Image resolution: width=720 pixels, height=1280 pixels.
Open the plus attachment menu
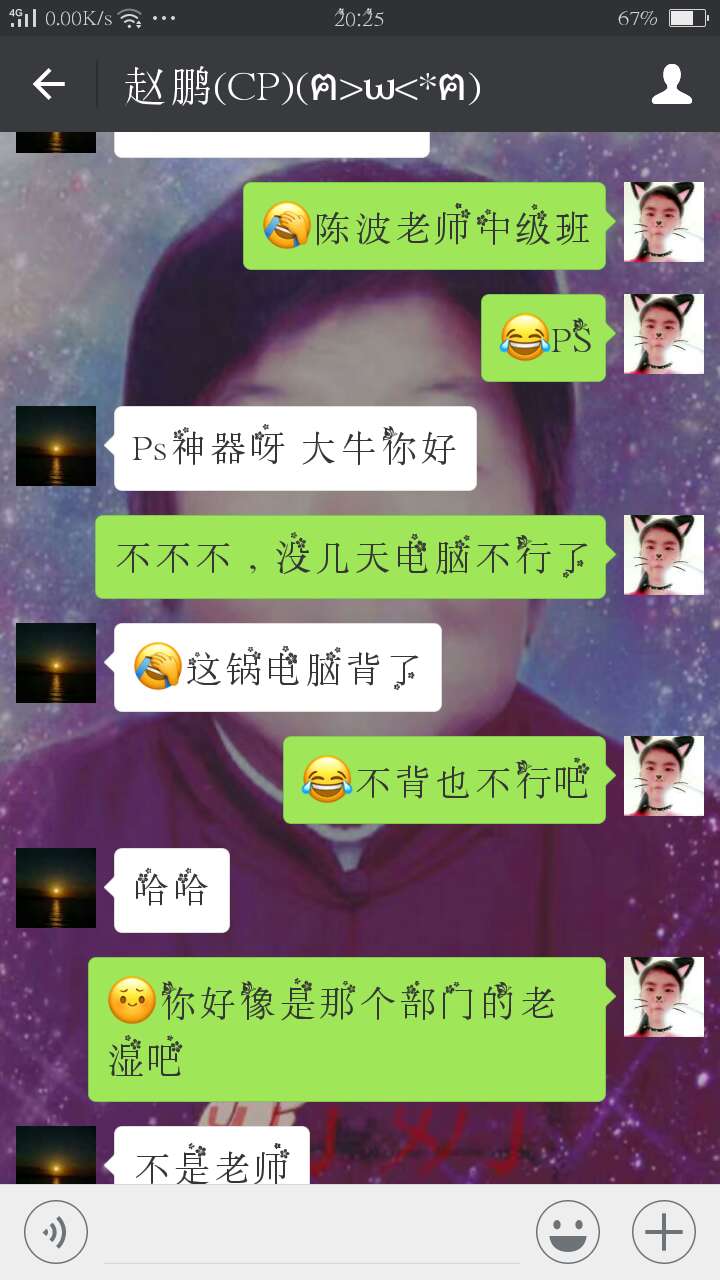663,1232
